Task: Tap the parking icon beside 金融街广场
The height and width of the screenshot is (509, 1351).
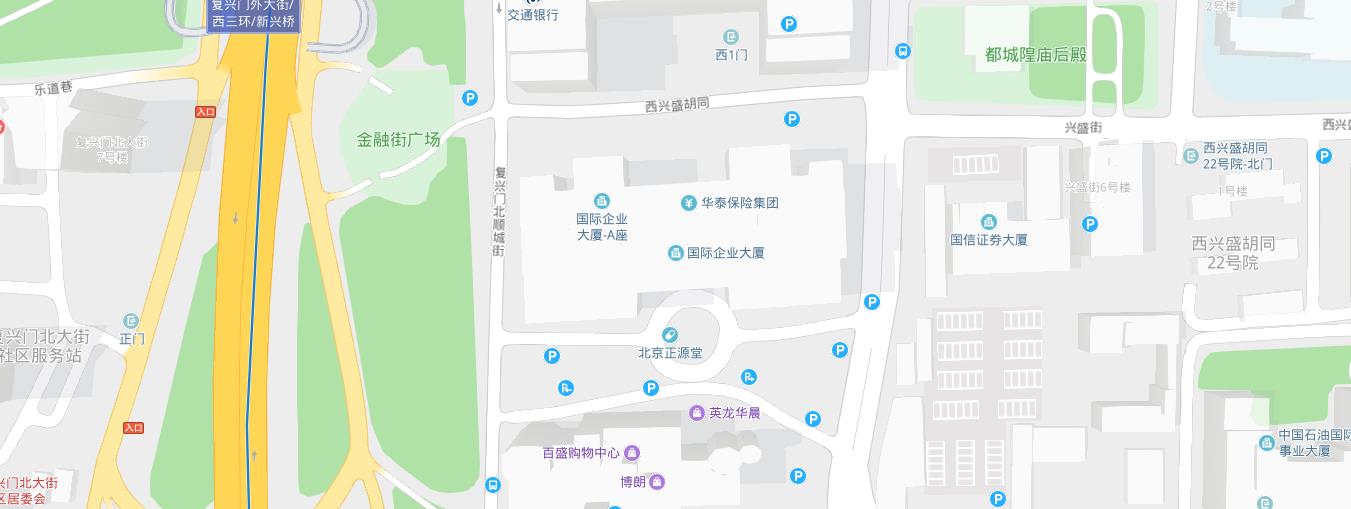Action: (470, 97)
